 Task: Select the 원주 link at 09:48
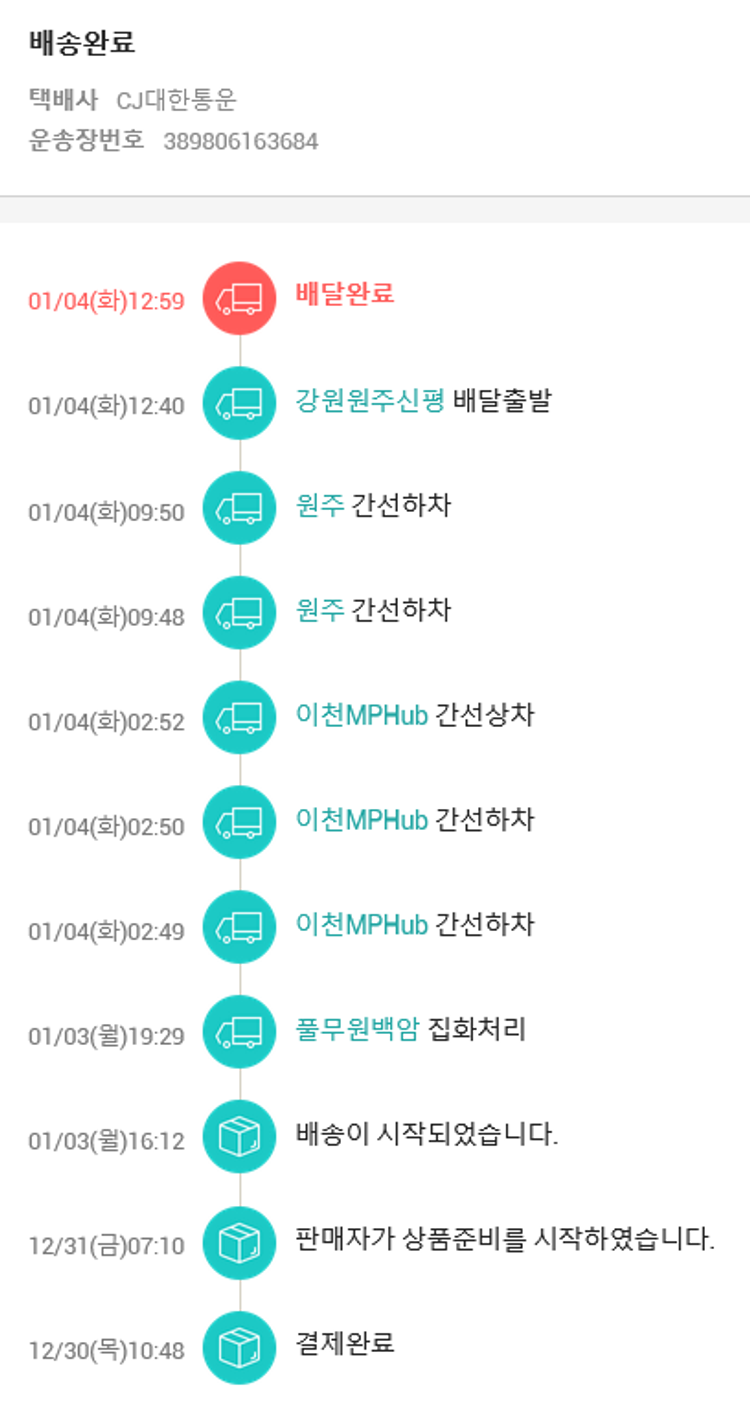click(320, 610)
